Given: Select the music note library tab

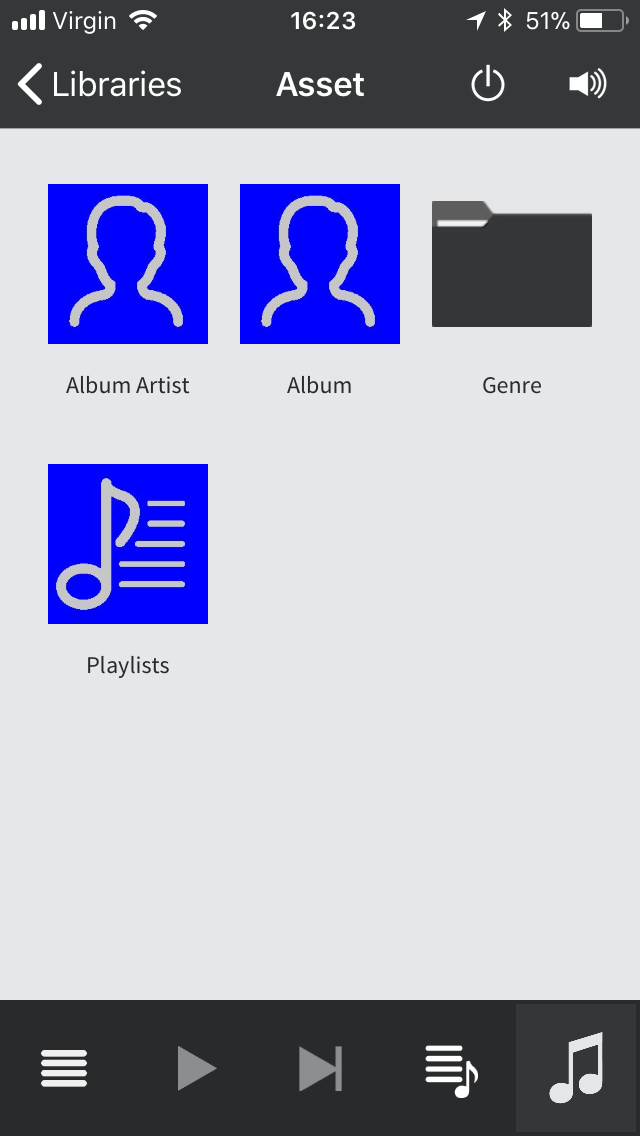Looking at the screenshot, I should (x=577, y=1068).
